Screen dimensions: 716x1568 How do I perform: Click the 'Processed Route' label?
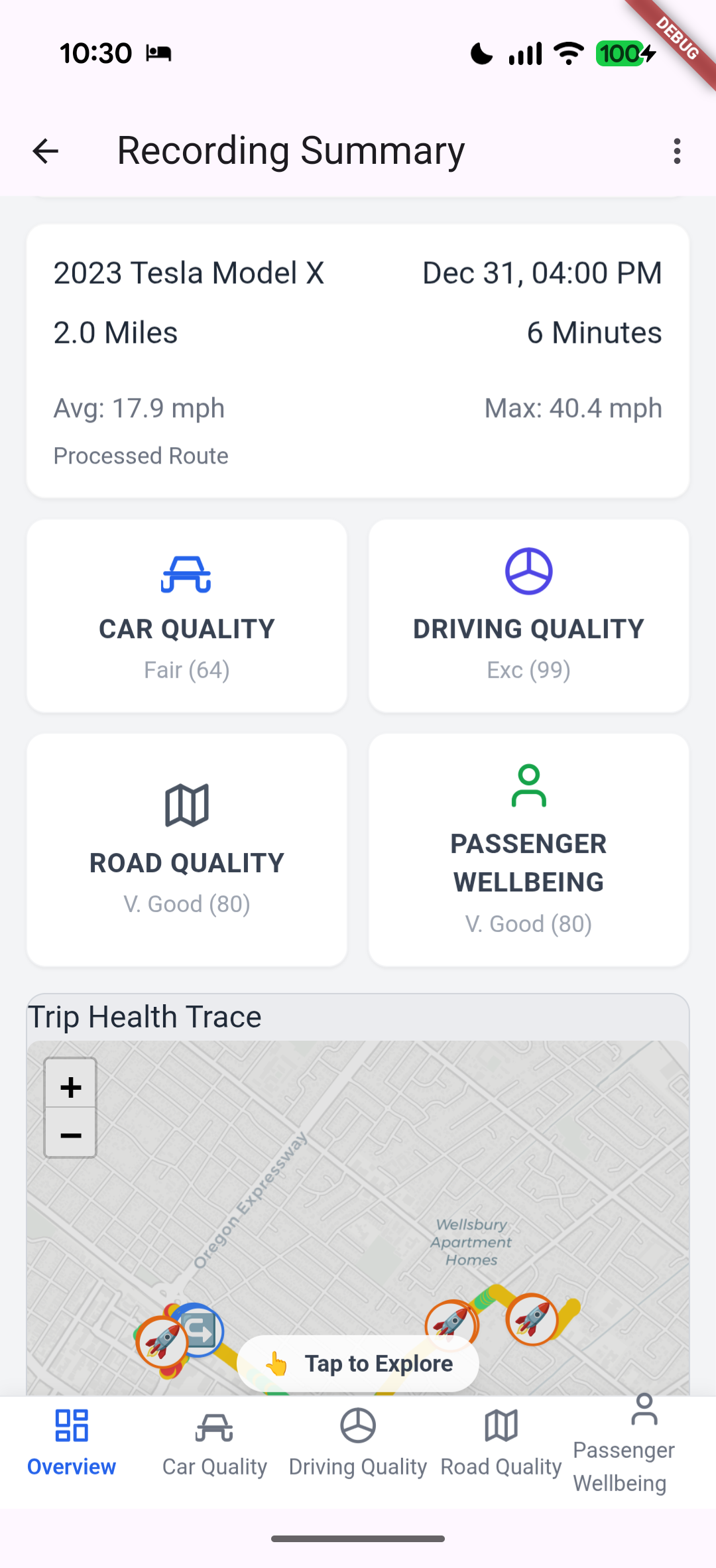click(x=141, y=456)
